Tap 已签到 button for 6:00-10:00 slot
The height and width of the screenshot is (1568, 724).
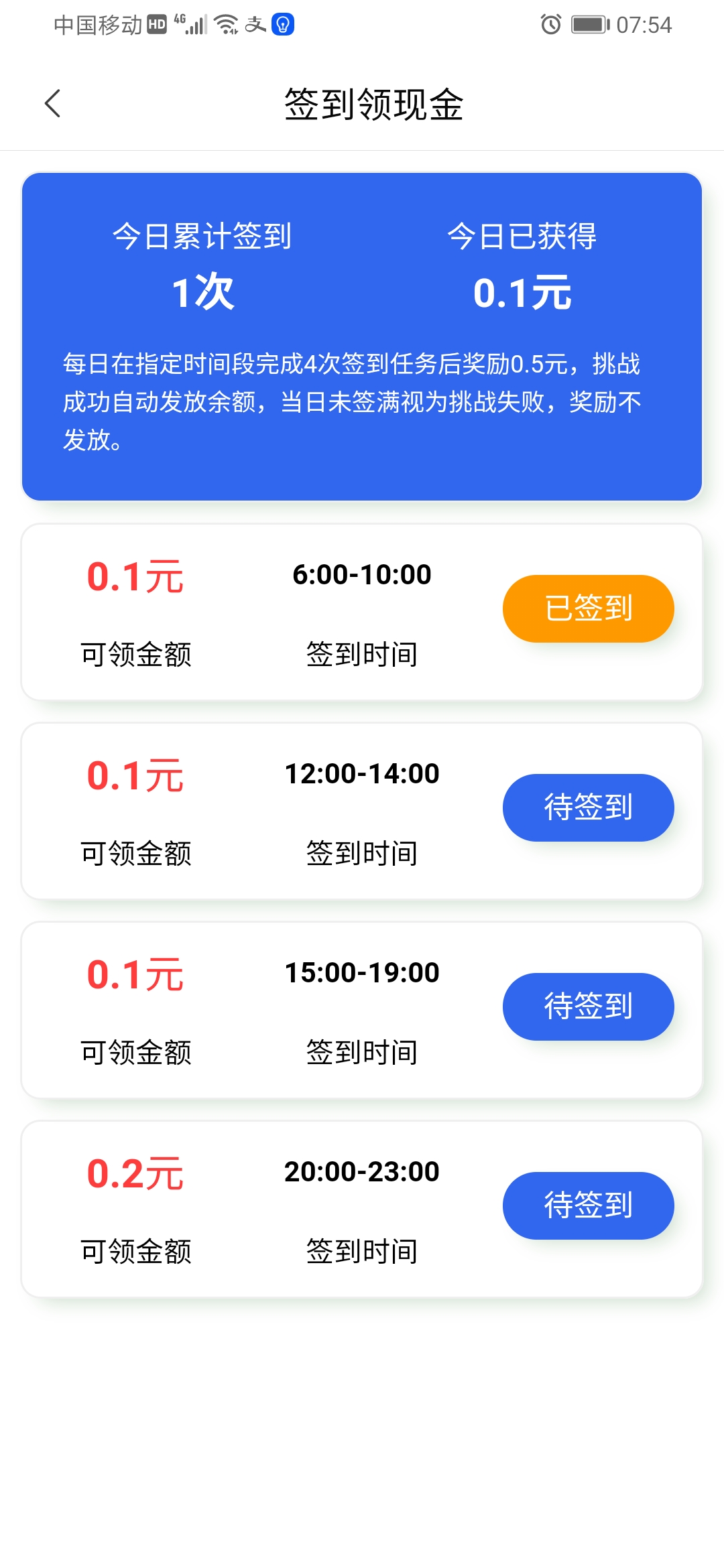point(588,608)
